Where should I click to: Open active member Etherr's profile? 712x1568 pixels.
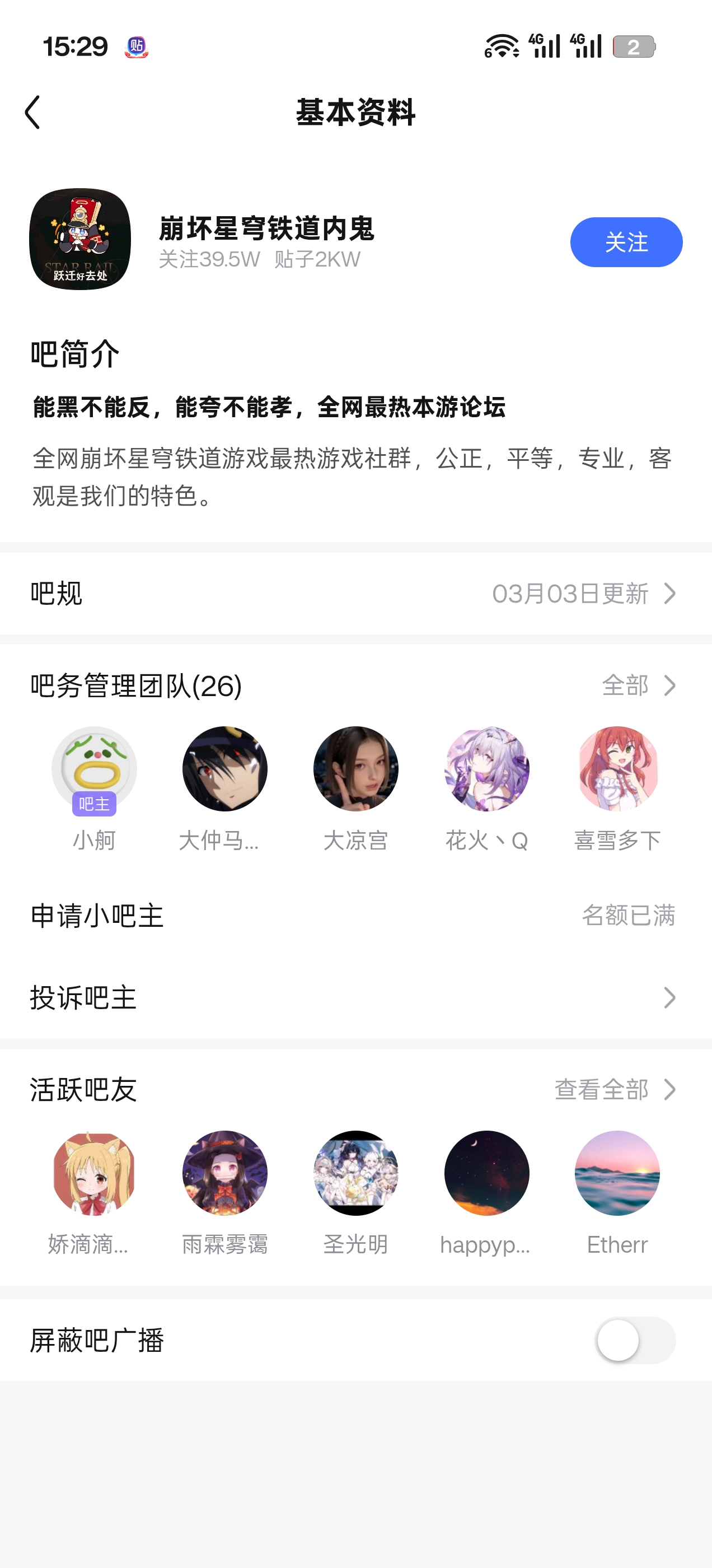(x=617, y=1173)
